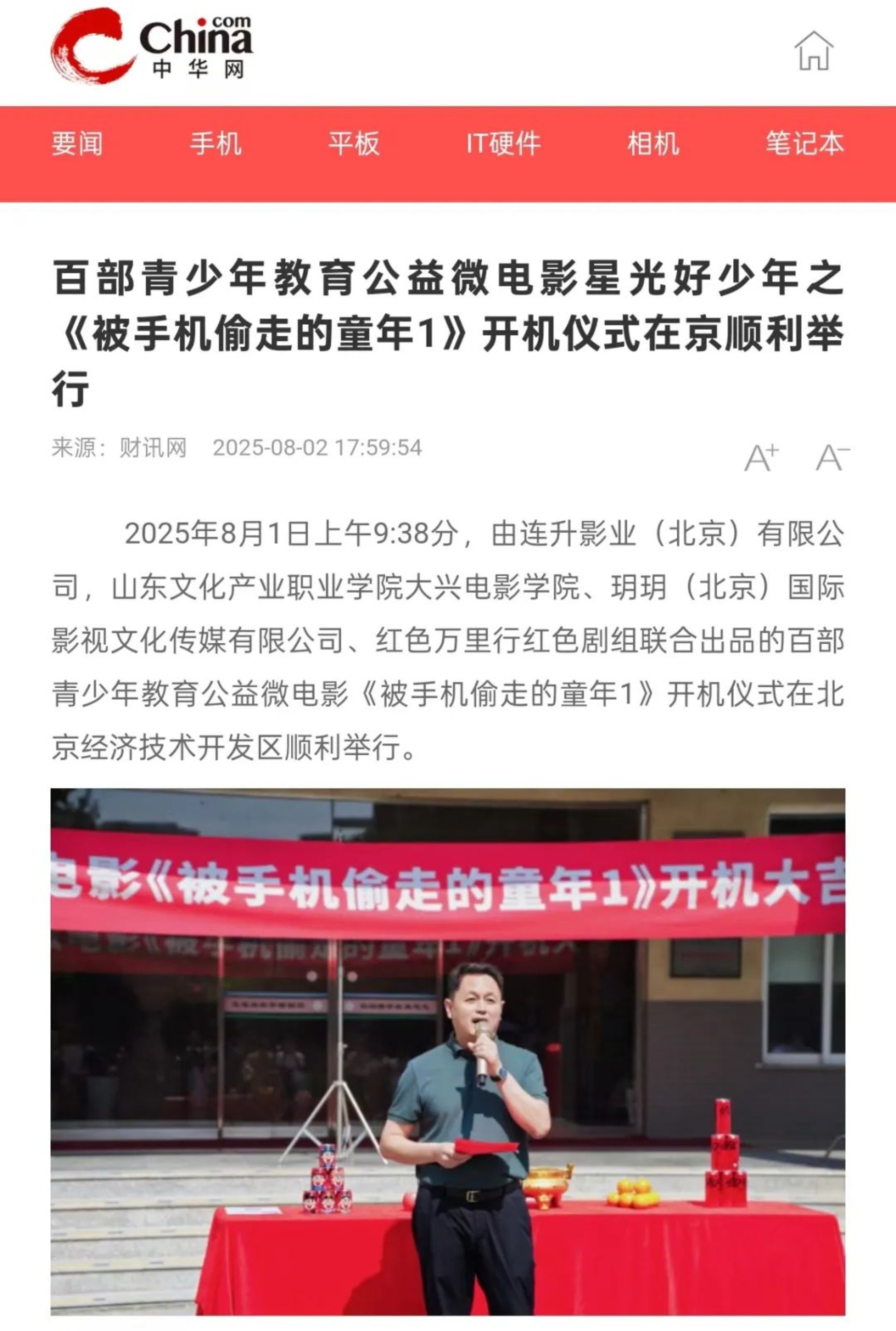The height and width of the screenshot is (1331, 896).
Task: Open the home icon
Action: (814, 51)
